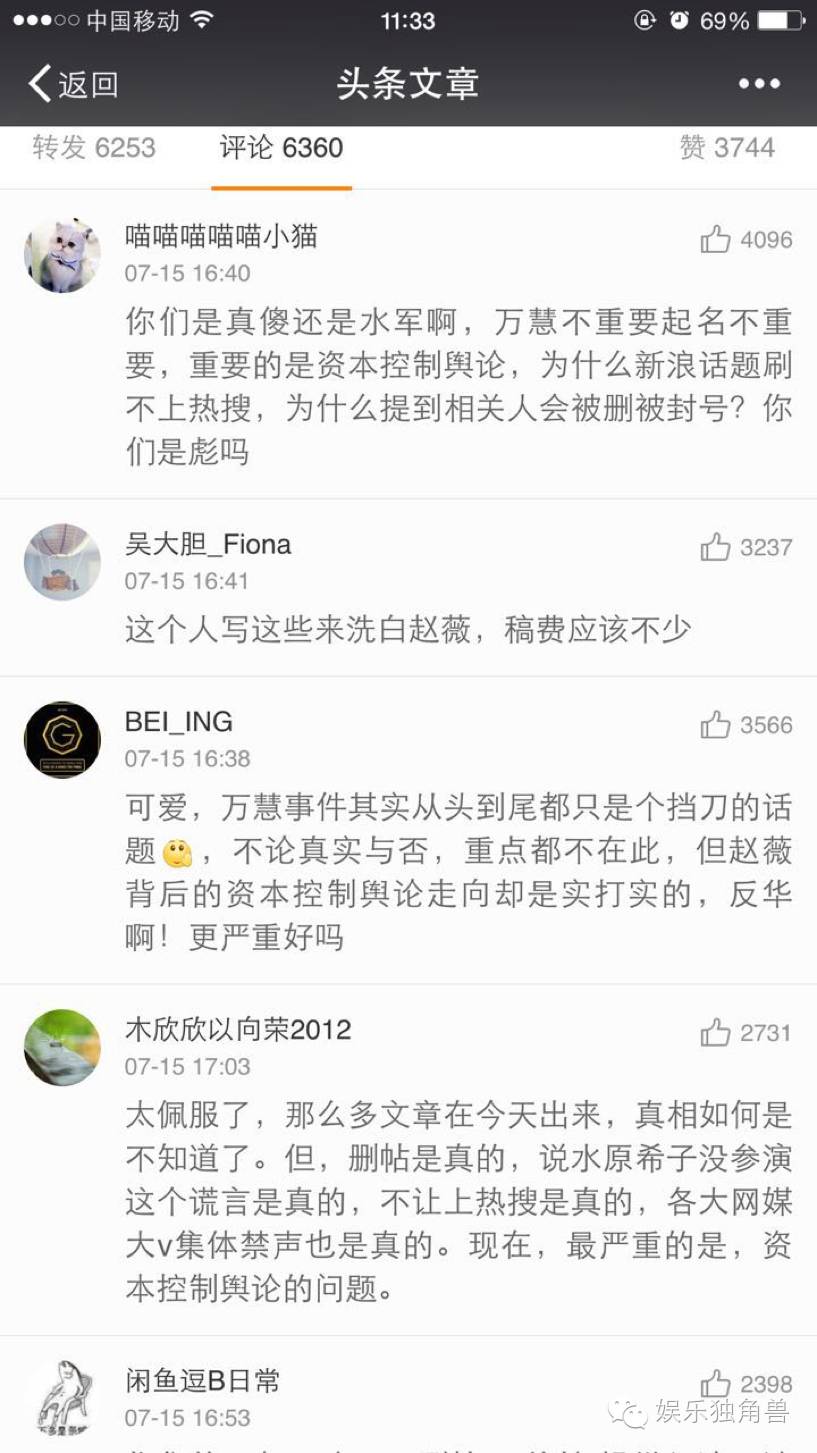View the profile picture of BEI_ING
817x1453 pixels.
(x=62, y=740)
